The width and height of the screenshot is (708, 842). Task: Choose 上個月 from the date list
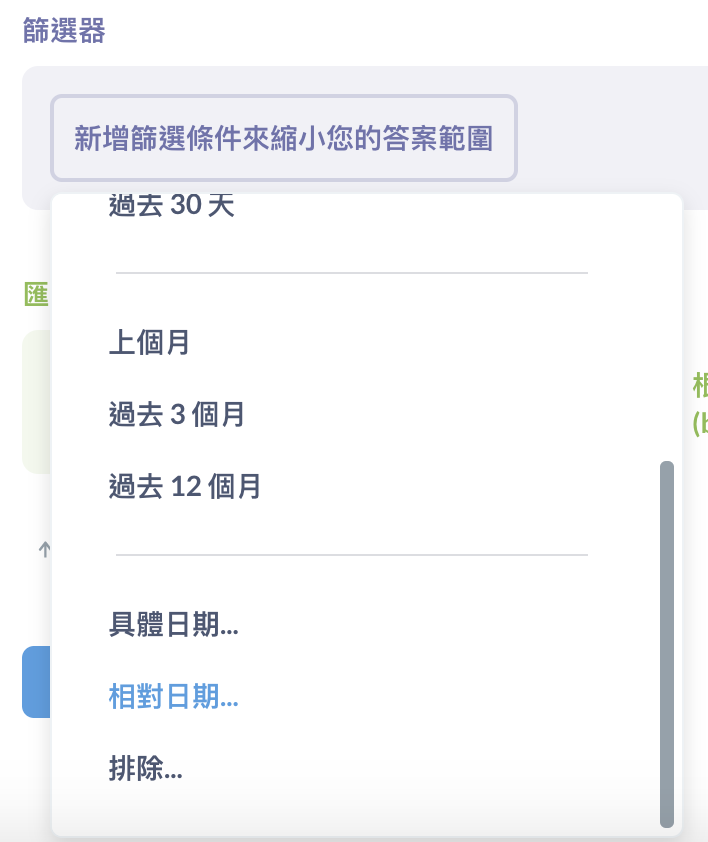click(x=150, y=343)
